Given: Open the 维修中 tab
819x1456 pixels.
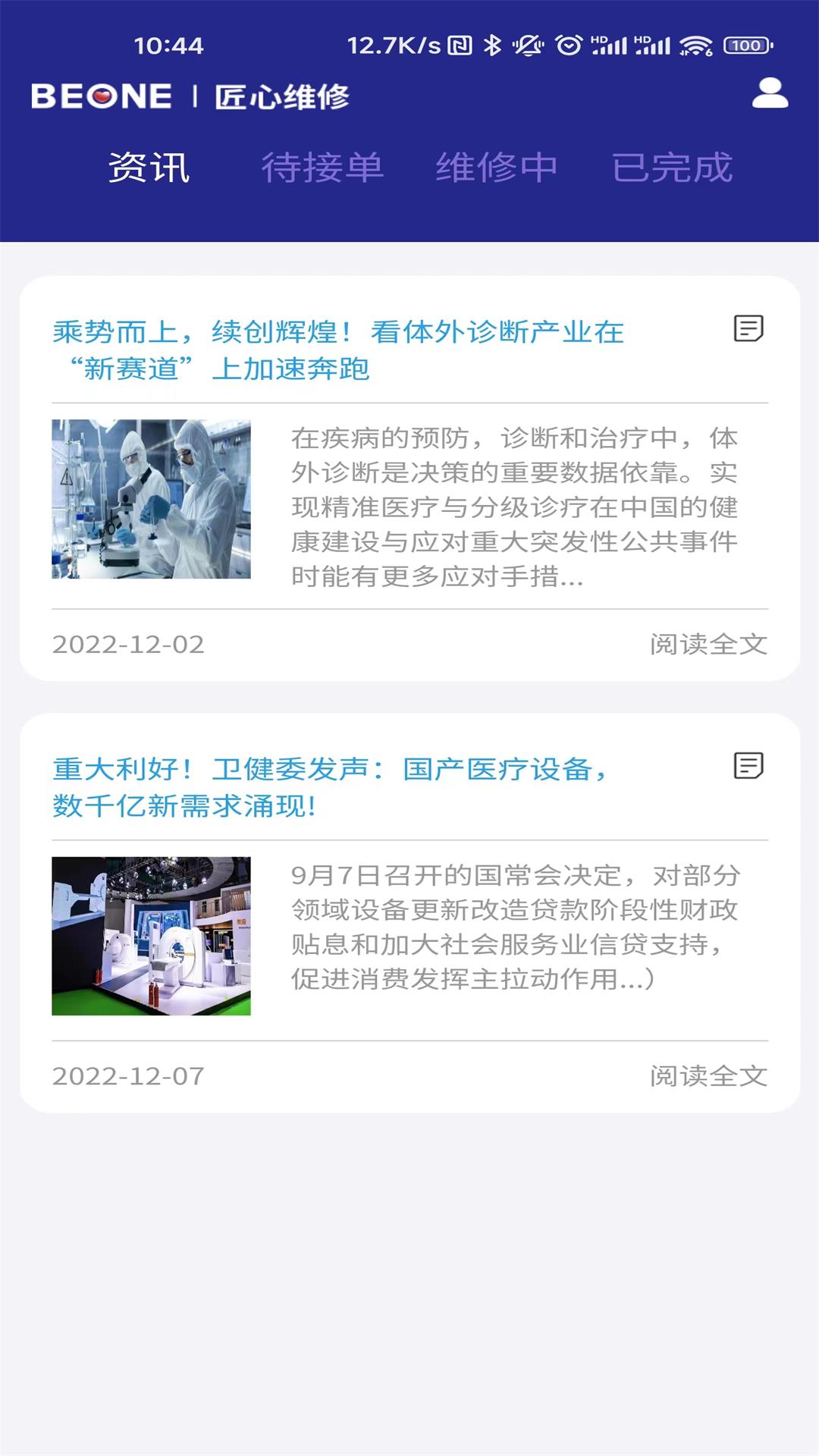Looking at the screenshot, I should coord(497,168).
